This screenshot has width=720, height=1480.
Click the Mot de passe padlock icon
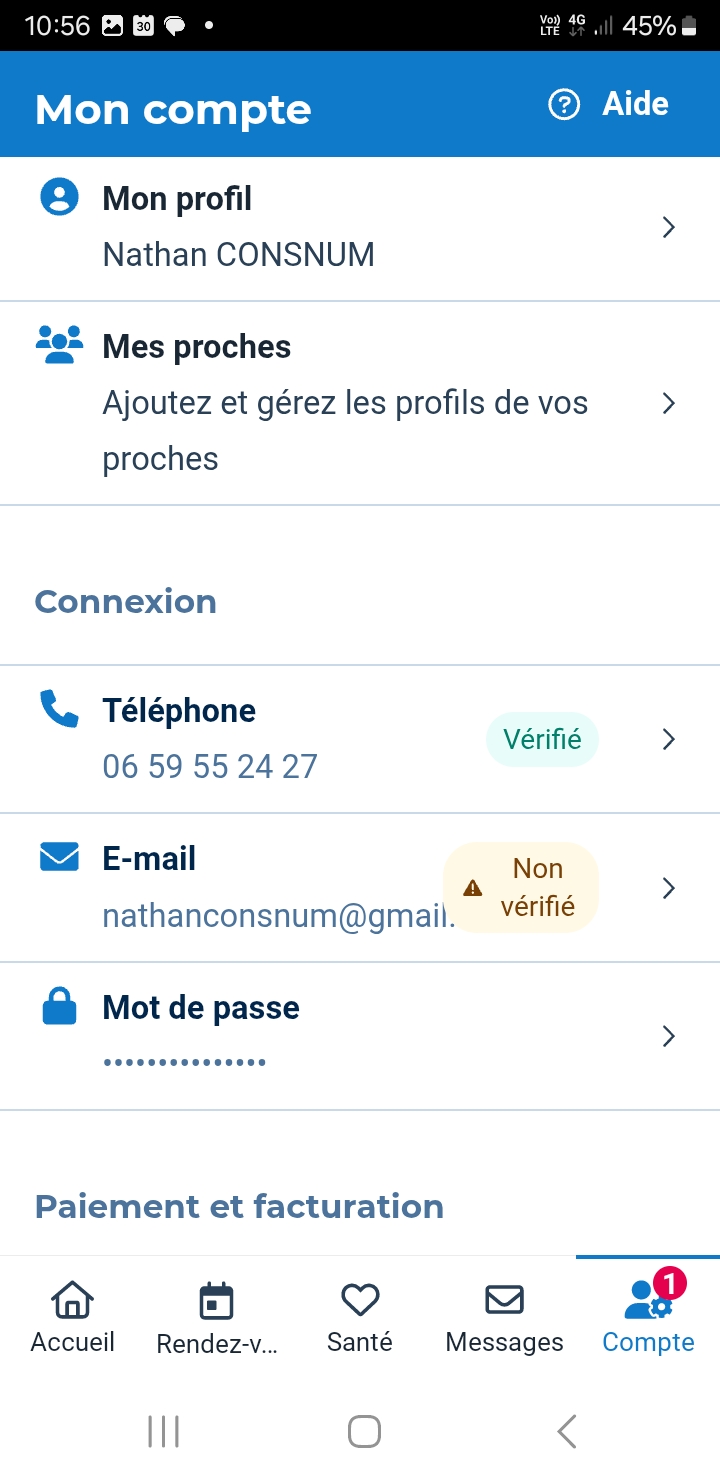point(59,1007)
